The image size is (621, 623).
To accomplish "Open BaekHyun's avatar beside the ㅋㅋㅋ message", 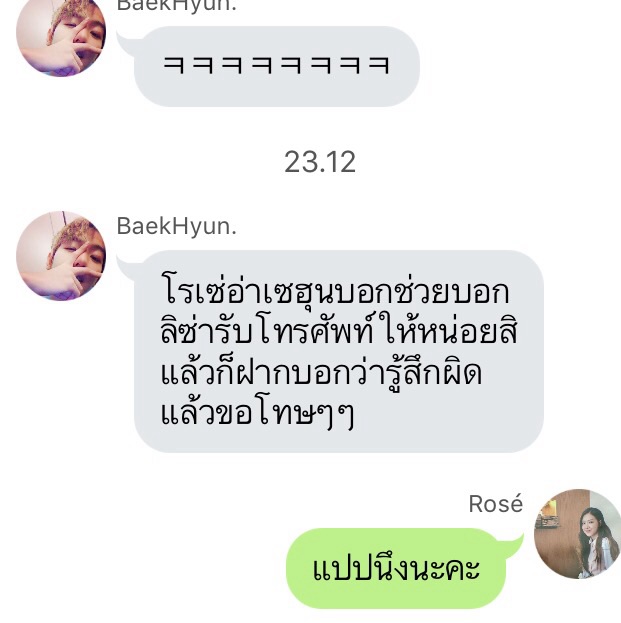I will tap(60, 35).
